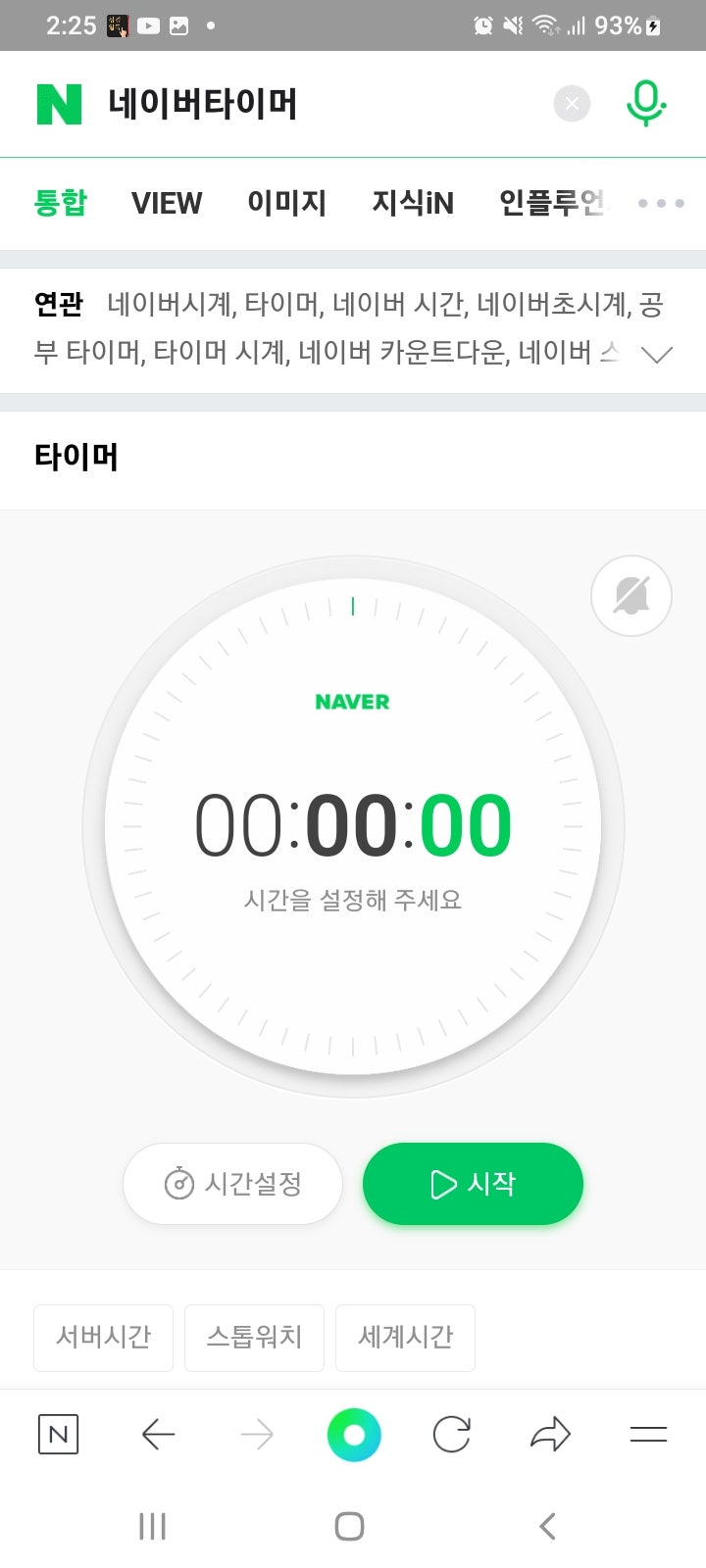The width and height of the screenshot is (706, 1568).
Task: Expand the related searches chevron
Action: [x=656, y=354]
